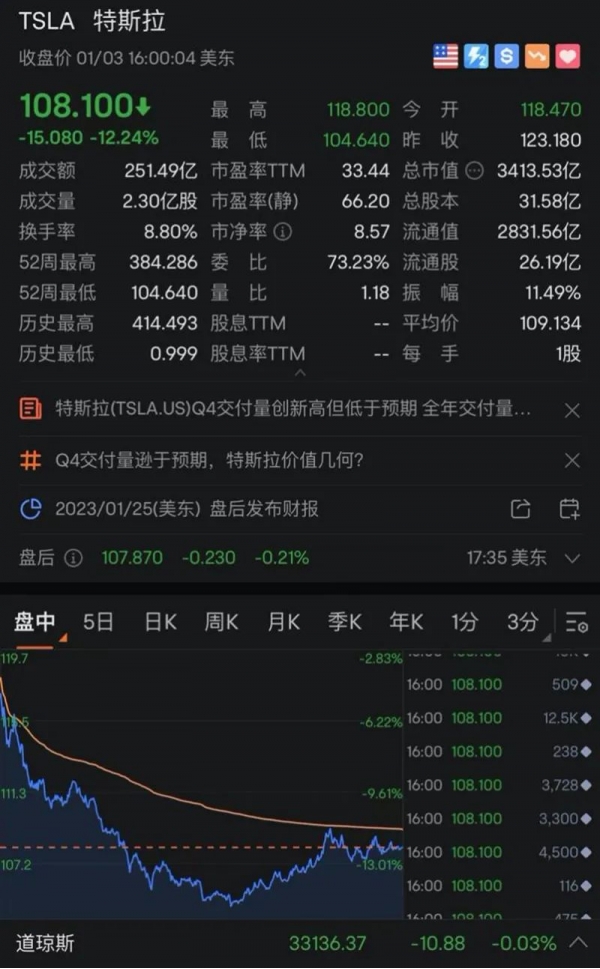Expand the 道琼斯 index bar
Screen dimensions: 600x969
[x=578, y=942]
